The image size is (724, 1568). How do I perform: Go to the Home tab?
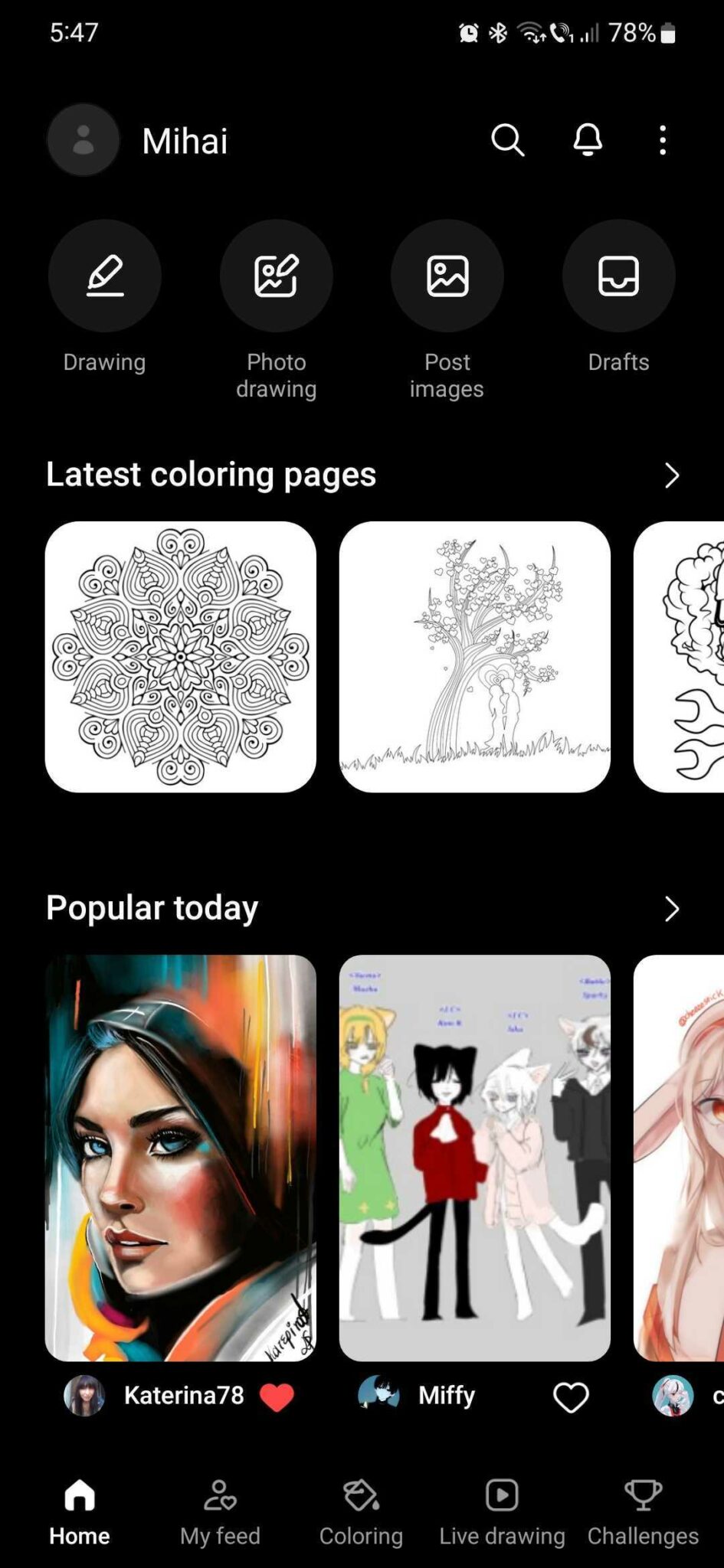click(x=80, y=1512)
